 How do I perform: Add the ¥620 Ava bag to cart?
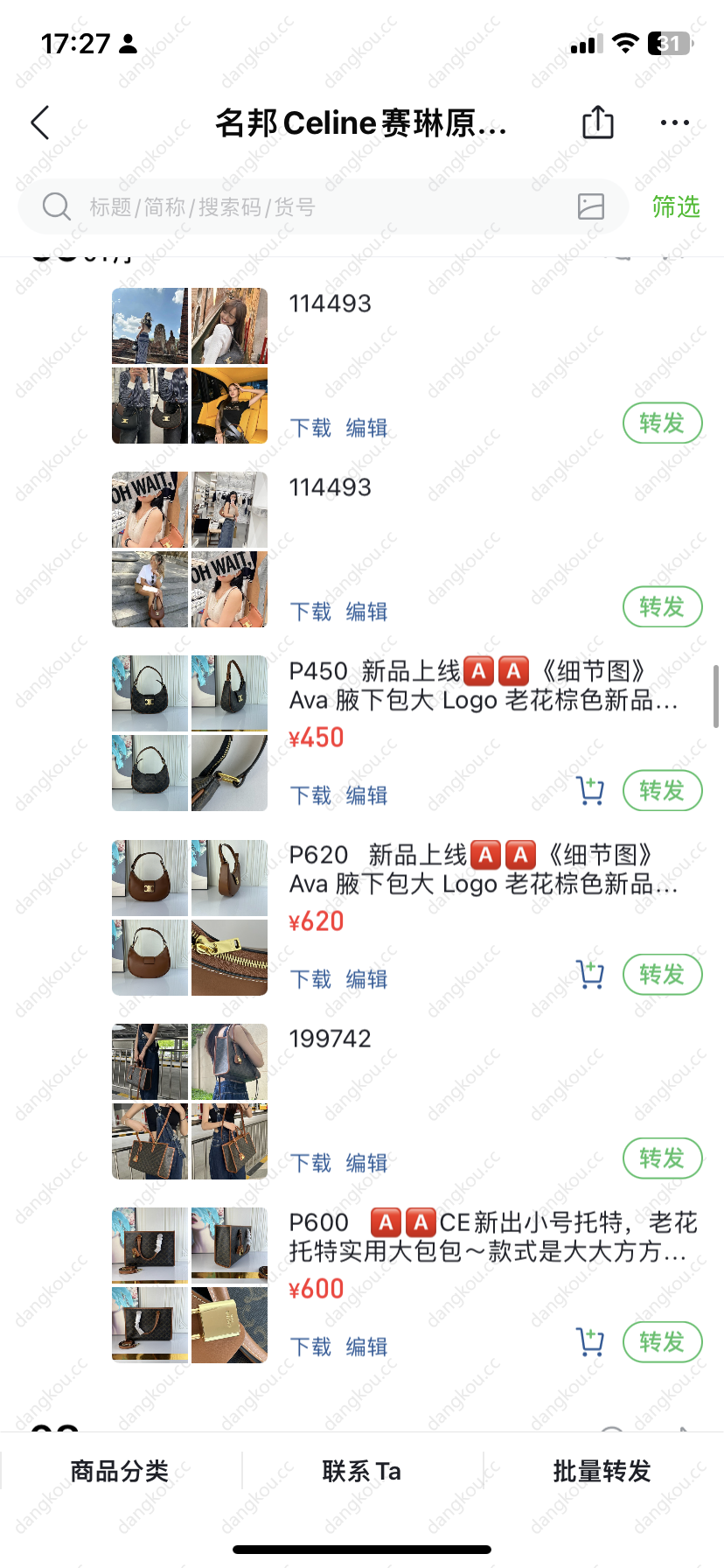coord(591,975)
